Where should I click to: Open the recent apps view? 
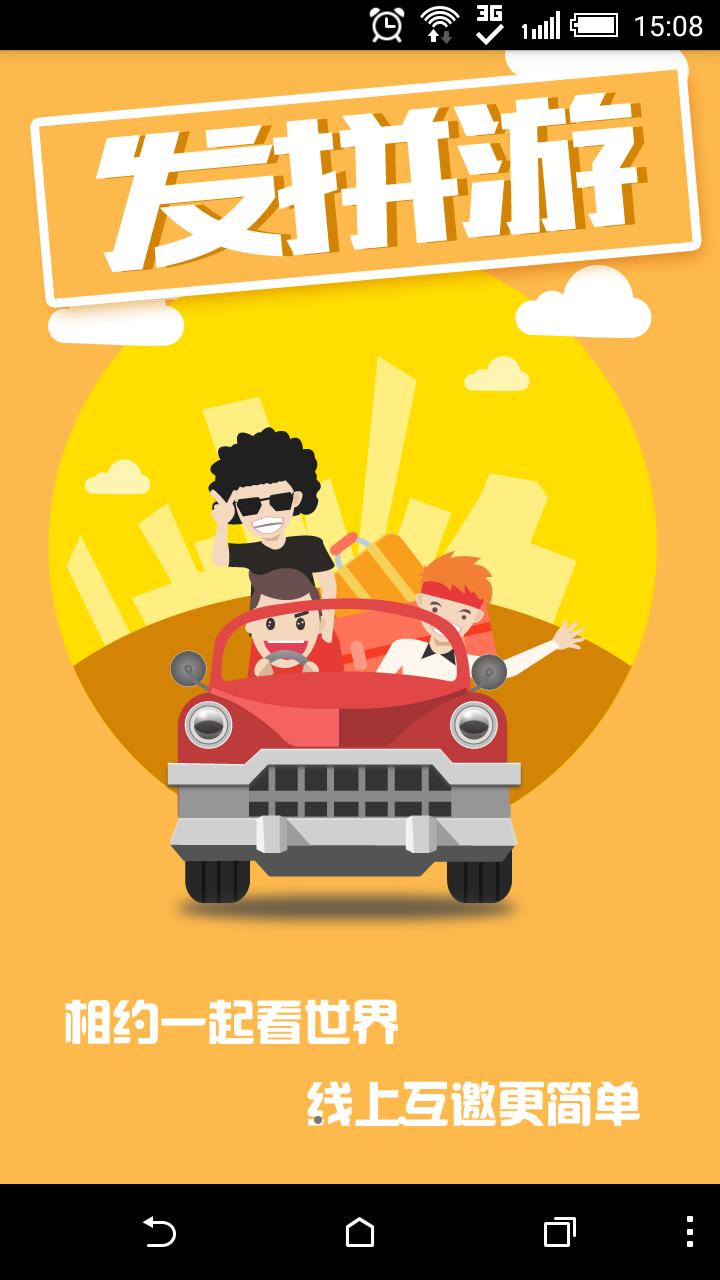[559, 1232]
